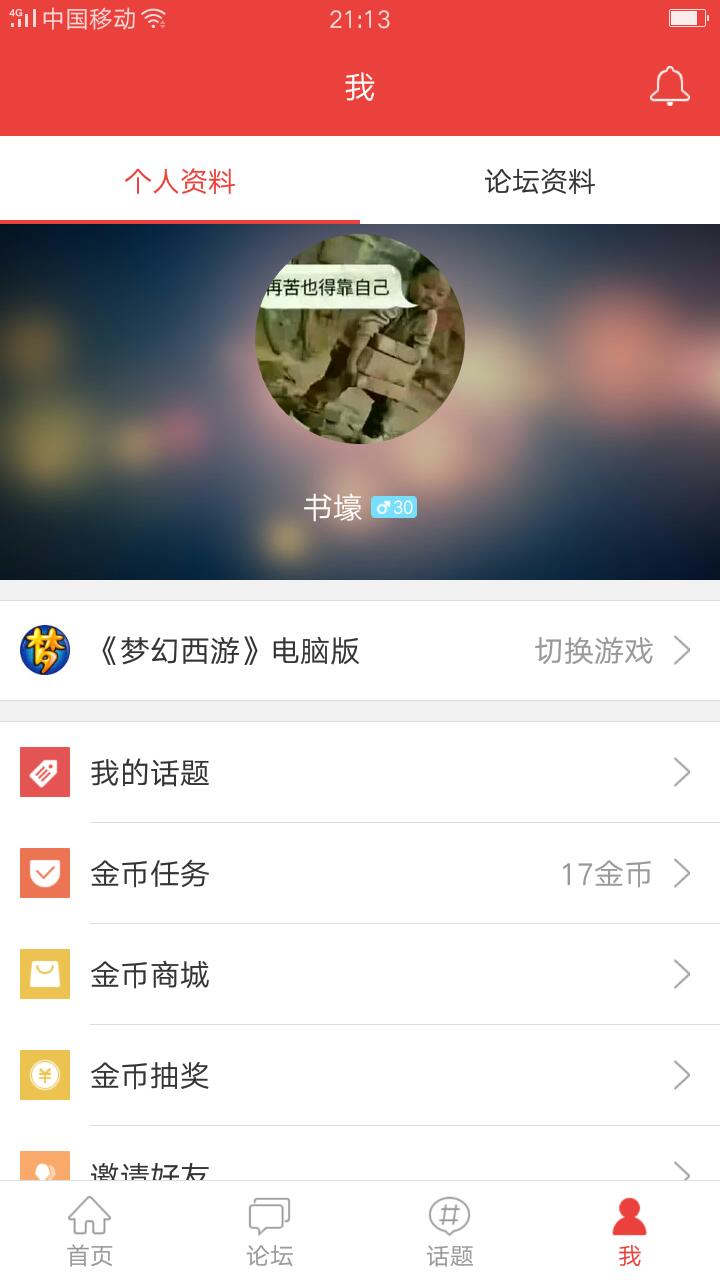The height and width of the screenshot is (1280, 720).
Task: Open the 话题 bottom tab
Action: (x=450, y=1232)
